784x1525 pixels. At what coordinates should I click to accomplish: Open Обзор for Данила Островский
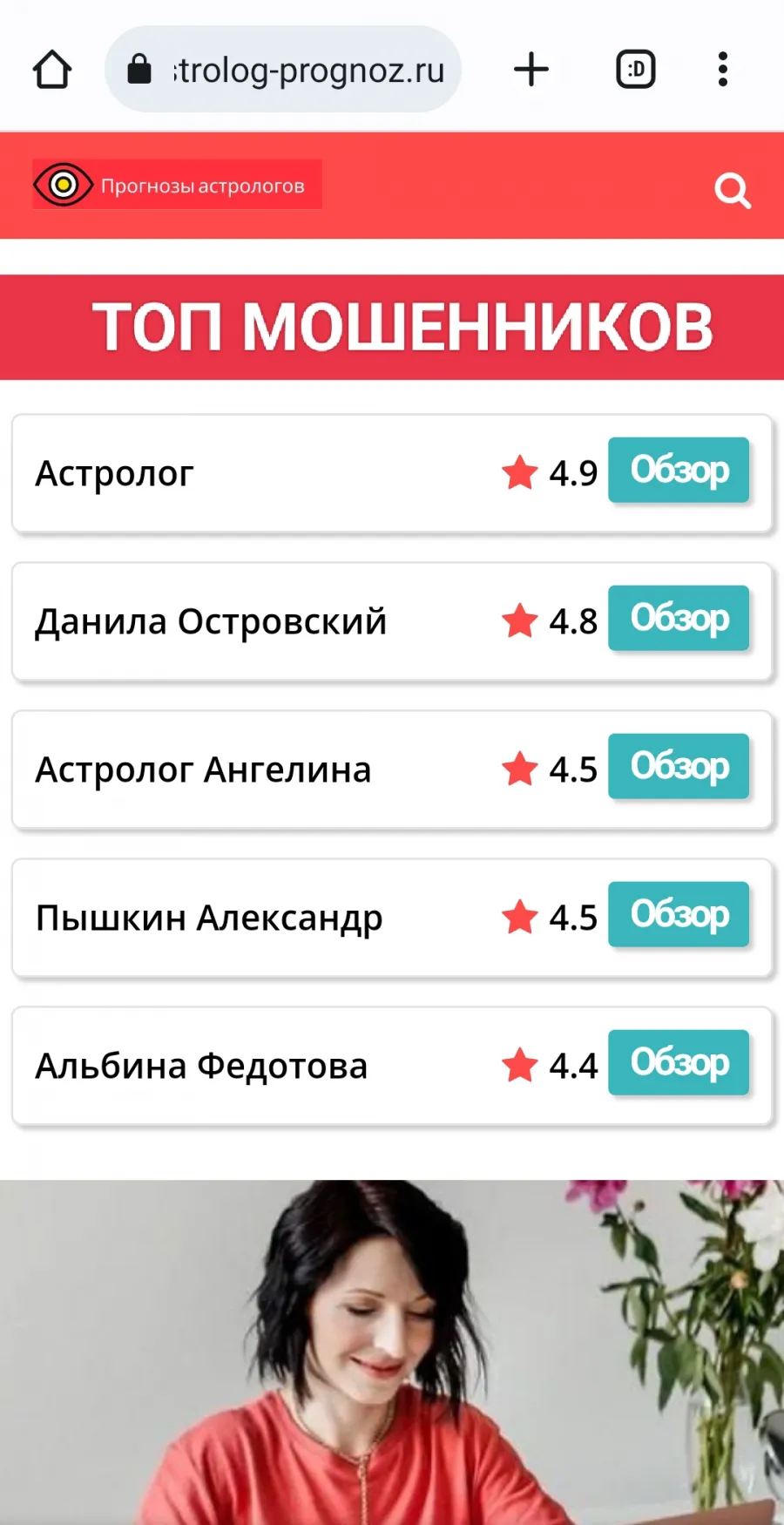(679, 618)
